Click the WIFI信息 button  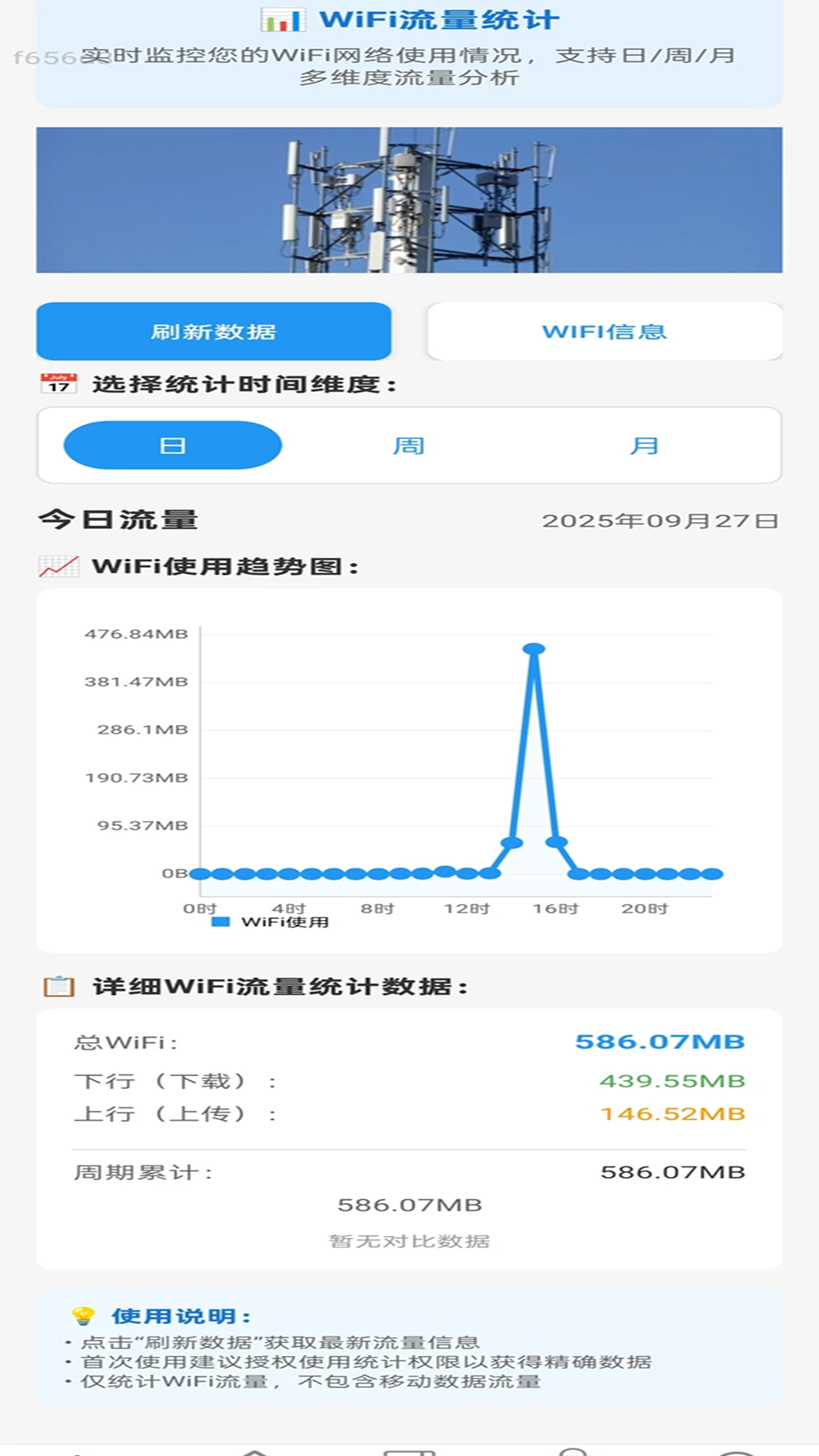pyautogui.click(x=604, y=331)
